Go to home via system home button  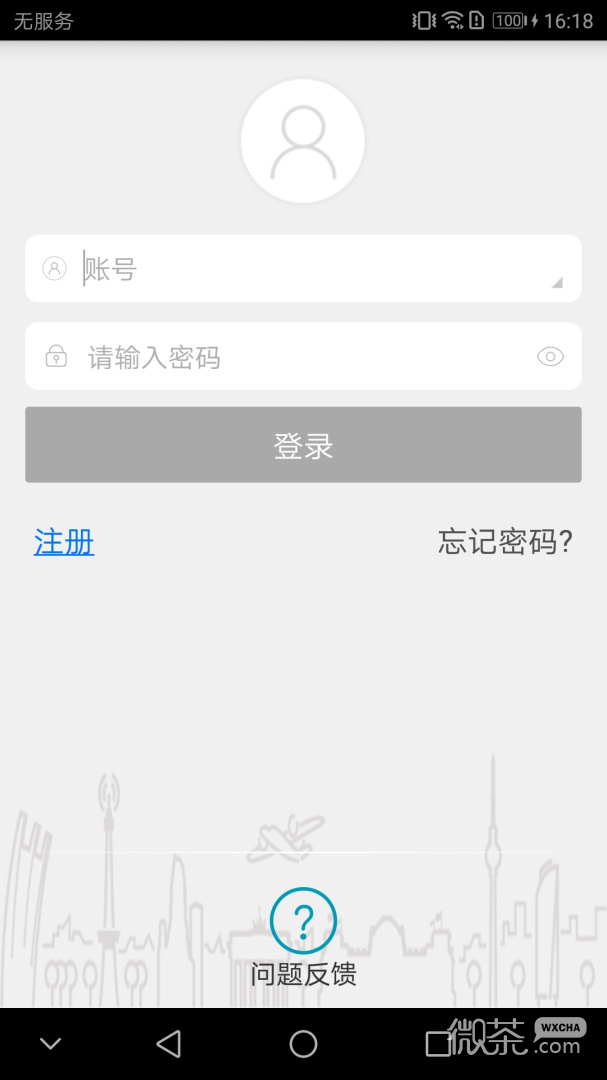coord(303,1044)
